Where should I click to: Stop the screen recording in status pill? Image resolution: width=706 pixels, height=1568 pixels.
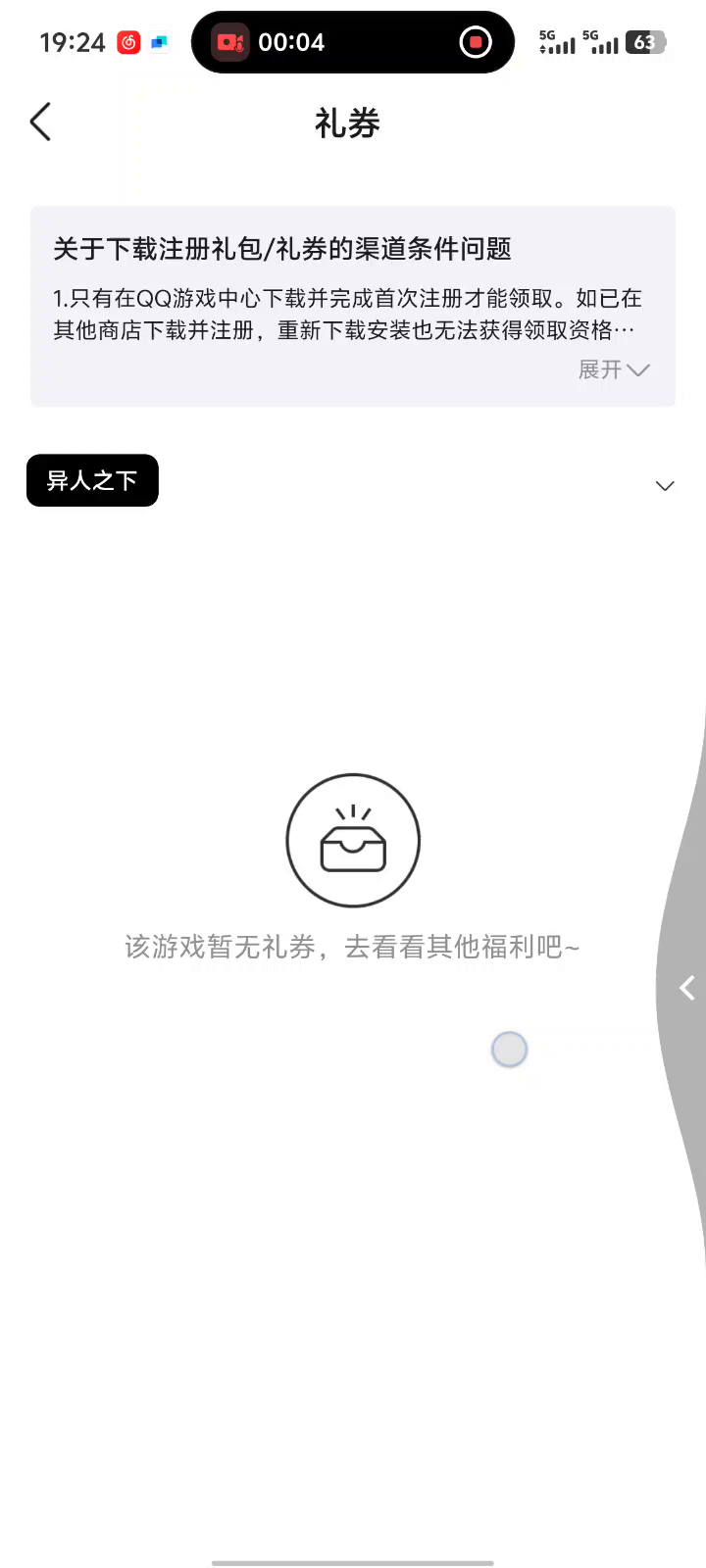click(476, 42)
